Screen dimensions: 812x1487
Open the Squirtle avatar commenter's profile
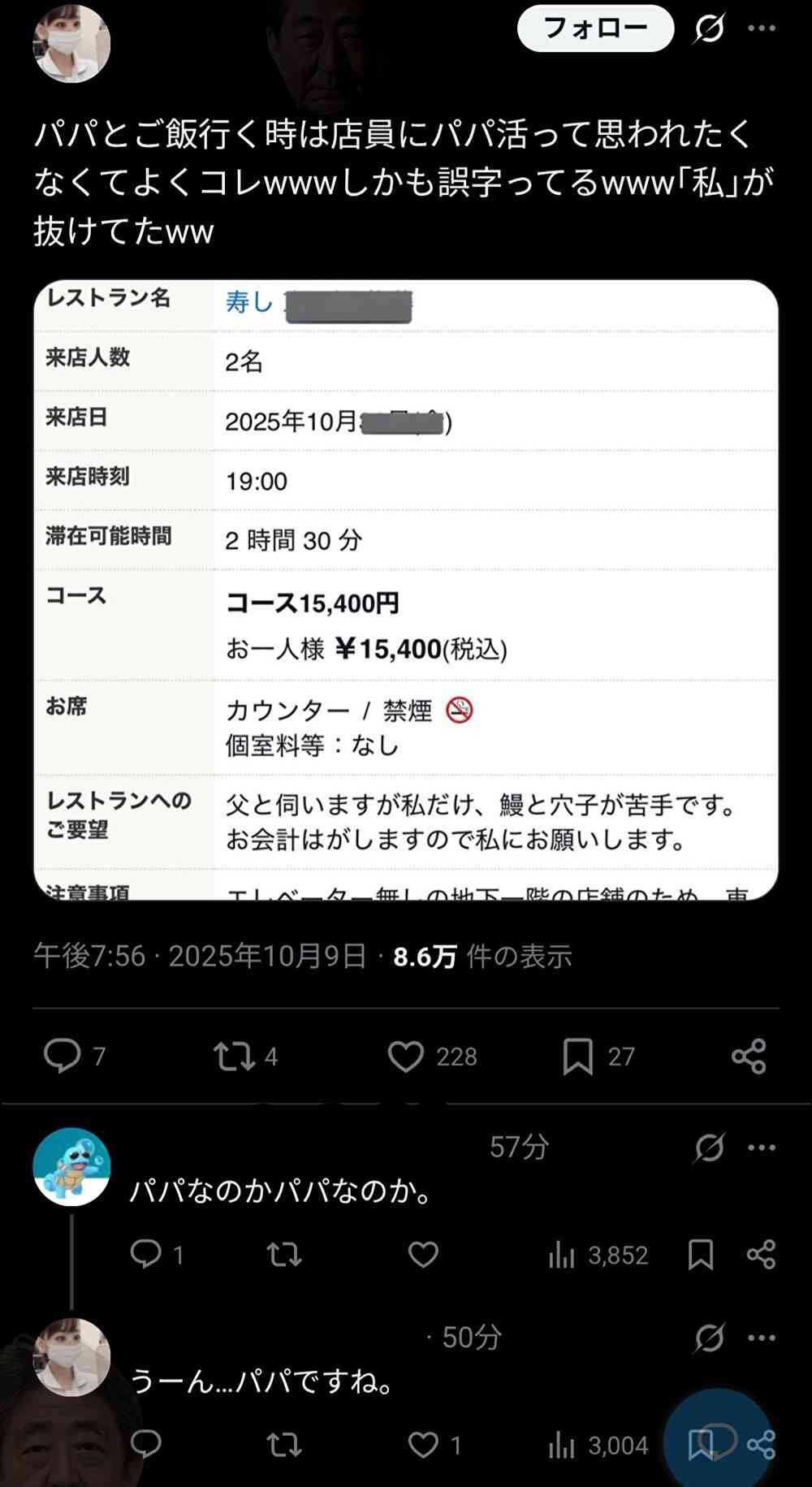pos(71,1166)
